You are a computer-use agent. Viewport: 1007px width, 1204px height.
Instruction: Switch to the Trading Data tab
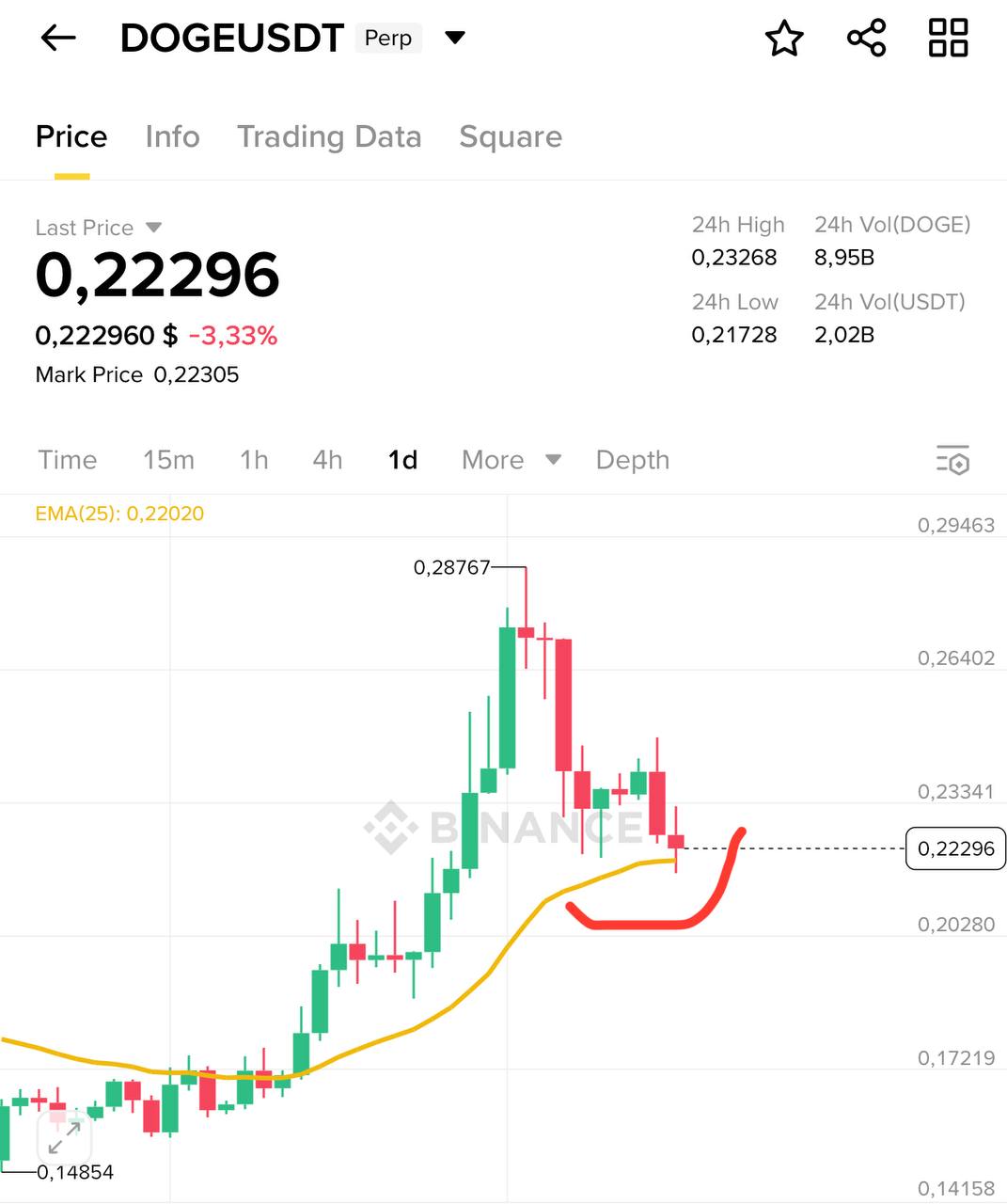point(329,137)
